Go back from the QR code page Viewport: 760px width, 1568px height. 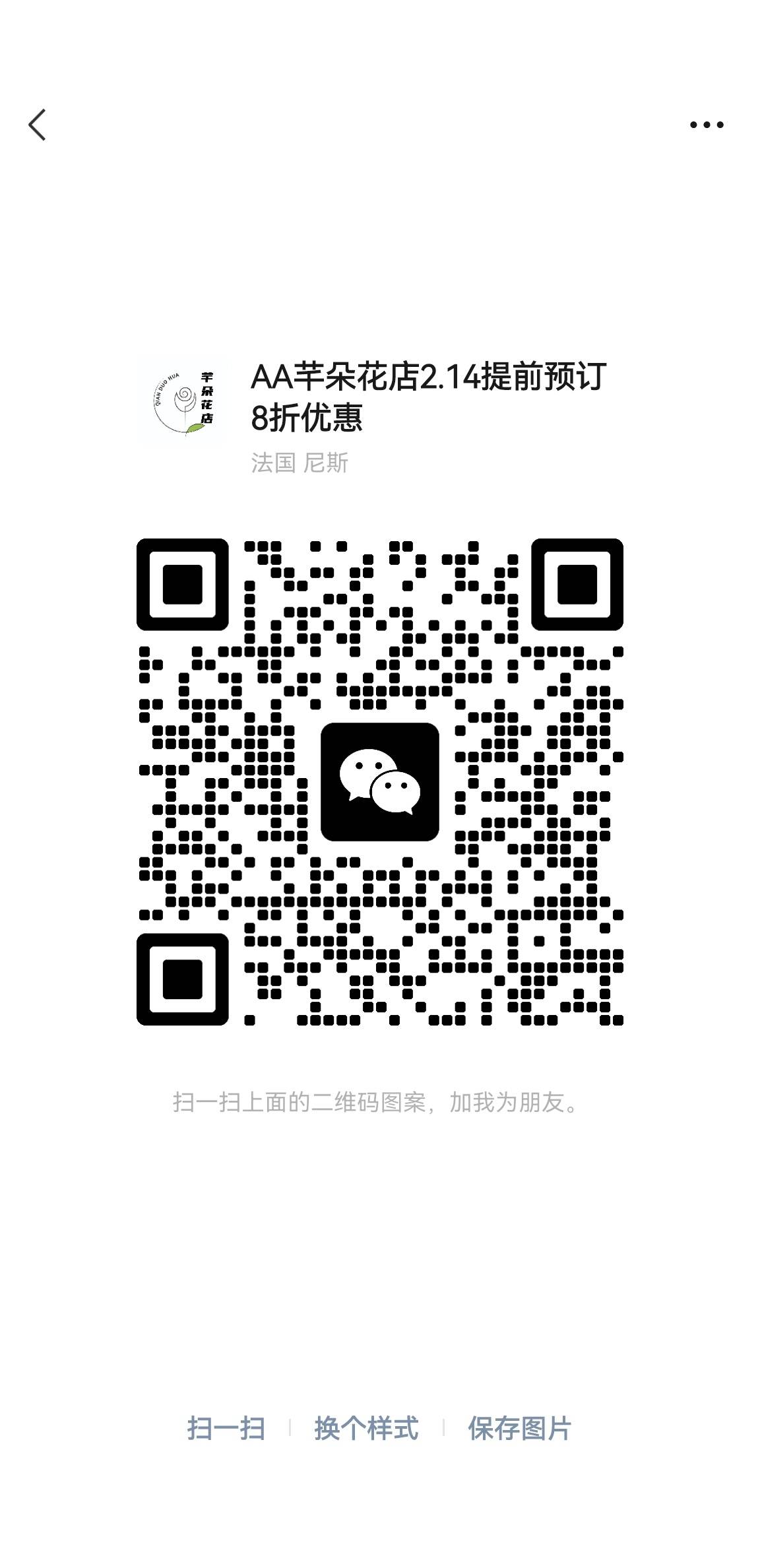point(38,125)
